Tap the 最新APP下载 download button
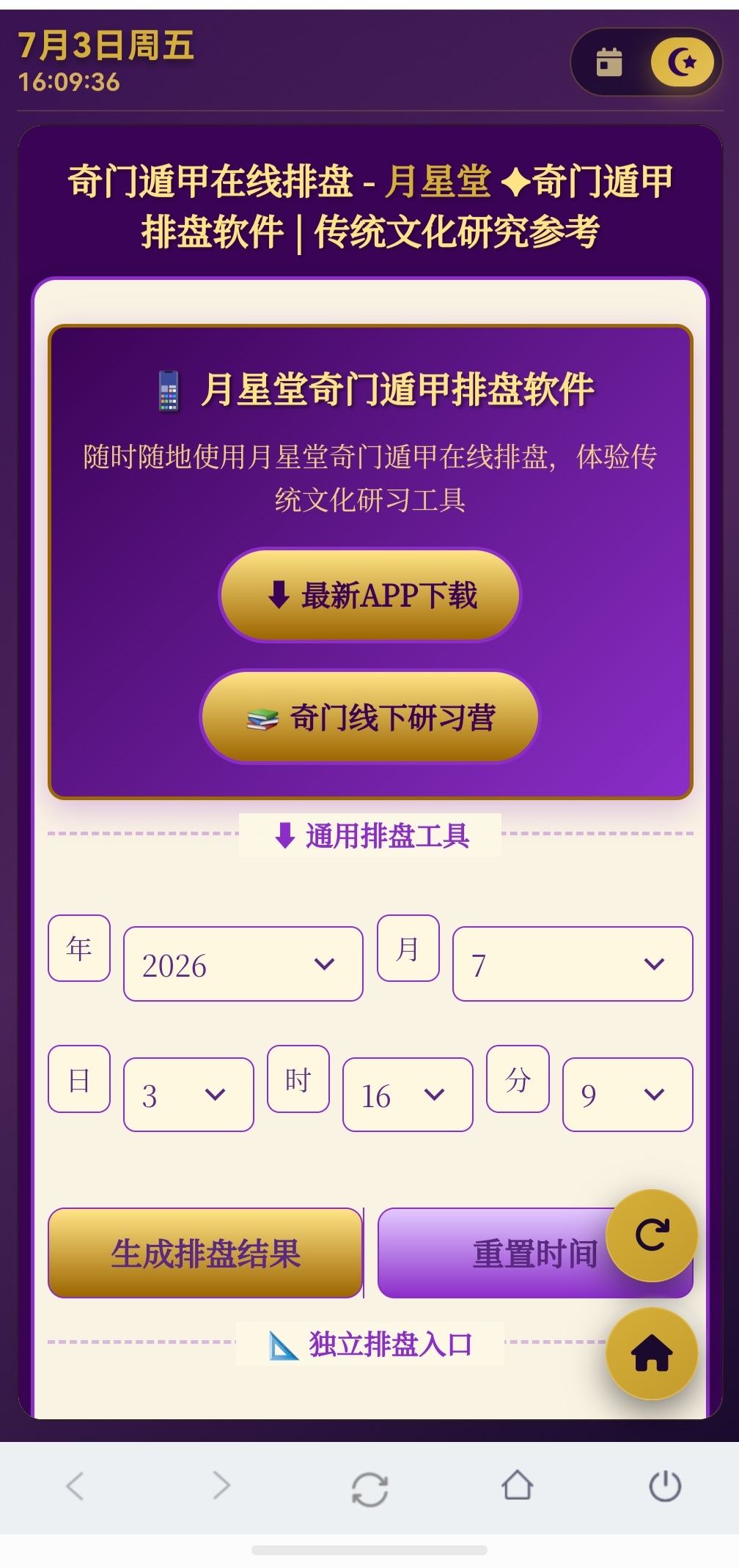Screen dimensions: 739x1568 point(370,595)
